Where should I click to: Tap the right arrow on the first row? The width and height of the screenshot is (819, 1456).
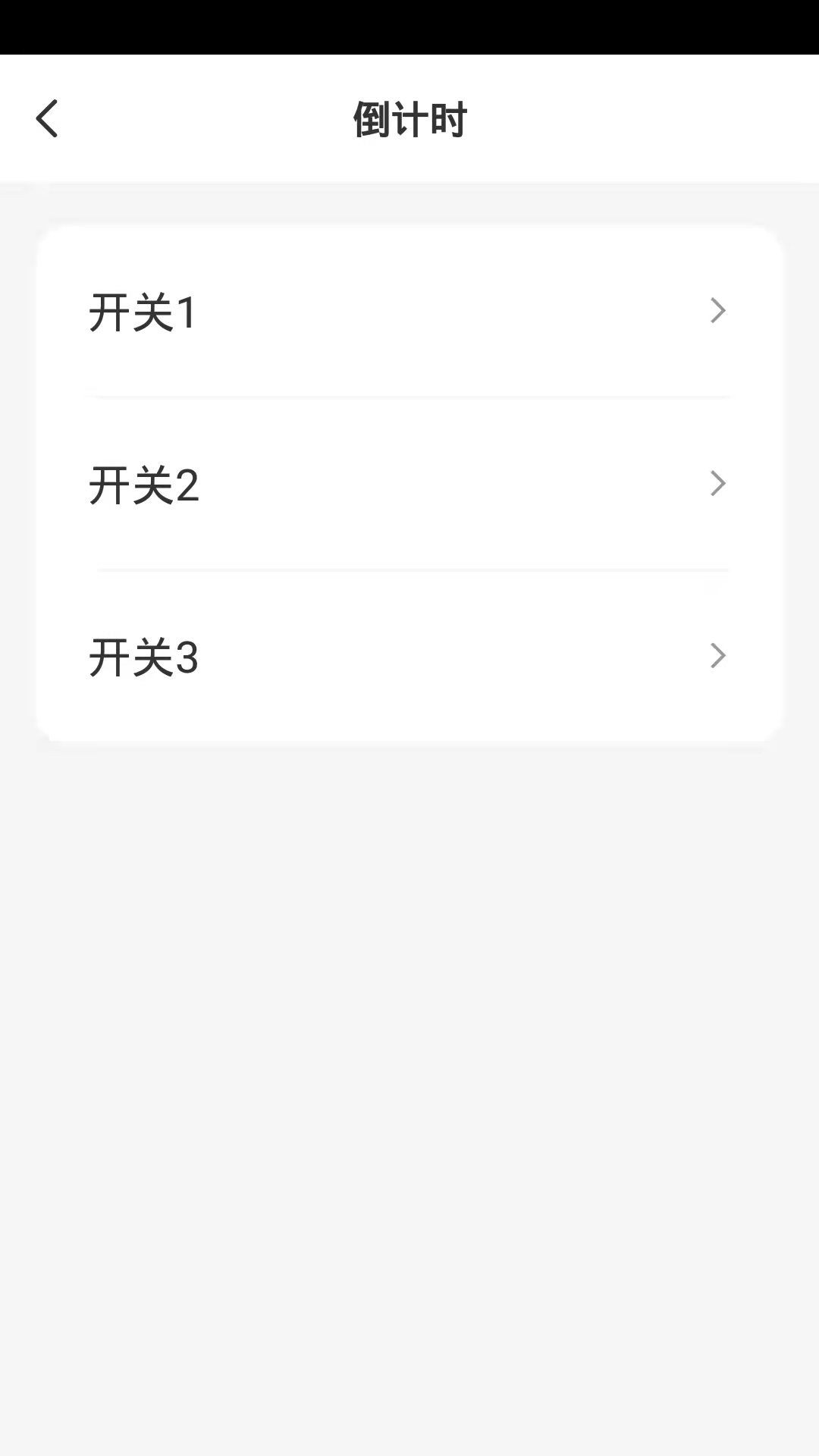point(717,311)
